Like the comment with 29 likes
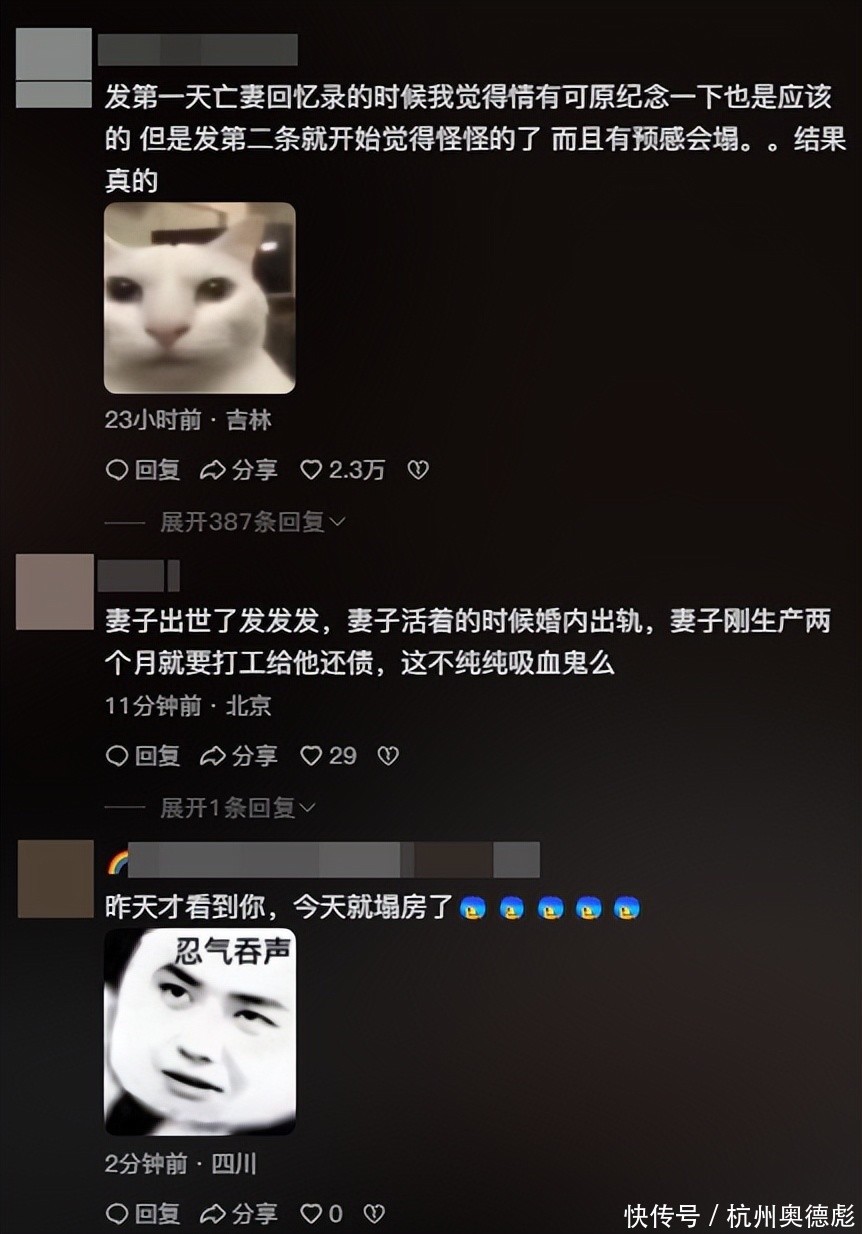Image resolution: width=862 pixels, height=1234 pixels. click(328, 756)
